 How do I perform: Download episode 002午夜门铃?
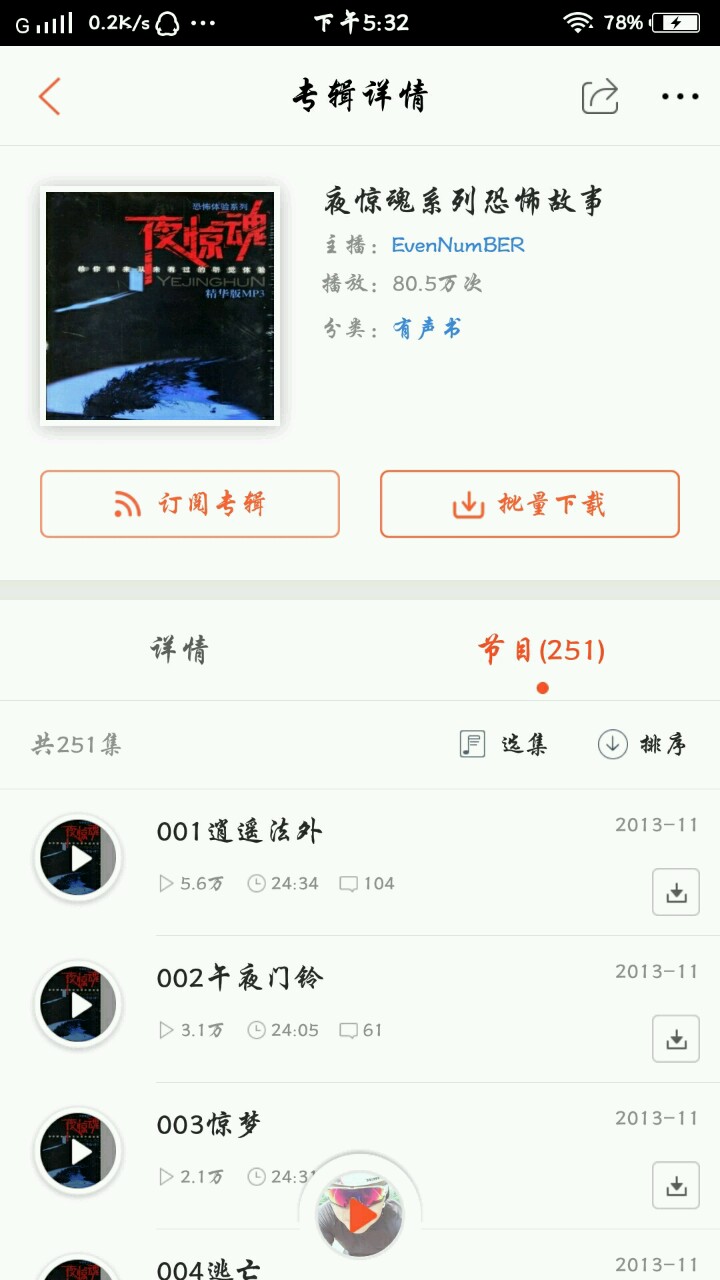coord(676,1039)
